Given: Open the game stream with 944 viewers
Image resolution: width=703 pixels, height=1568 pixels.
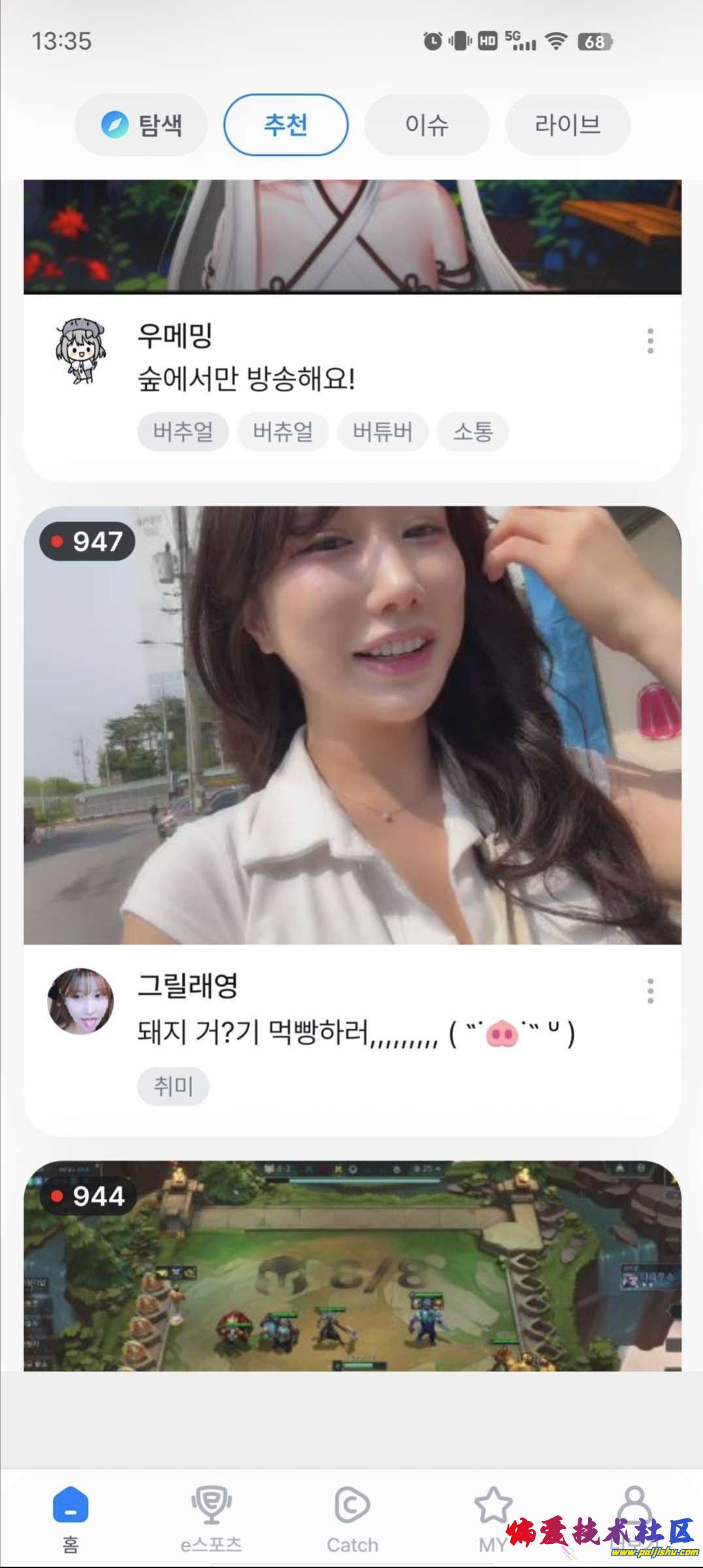Looking at the screenshot, I should pyautogui.click(x=352, y=1266).
